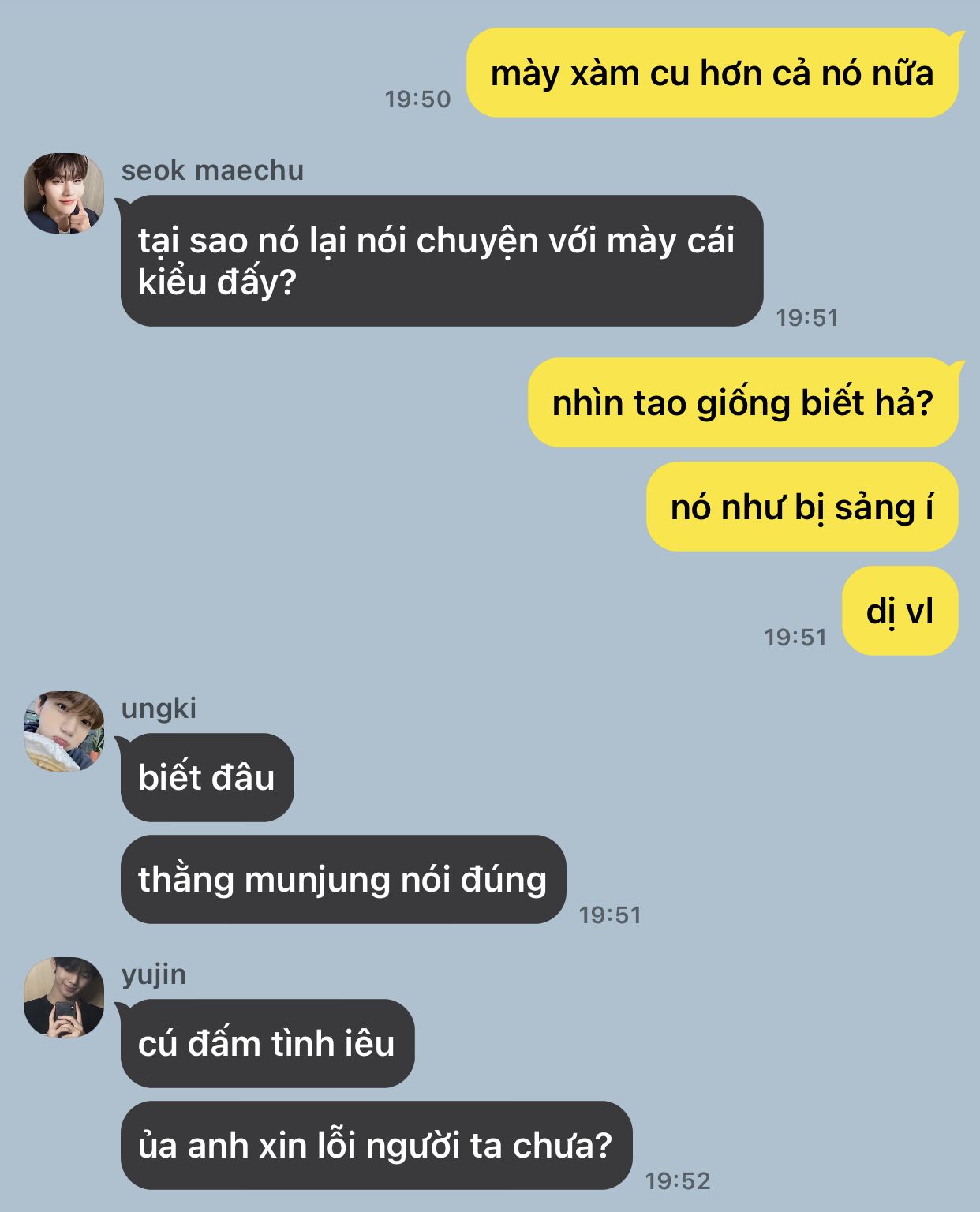The image size is (980, 1212).
Task: View ungki's profile avatar
Action: (64, 731)
